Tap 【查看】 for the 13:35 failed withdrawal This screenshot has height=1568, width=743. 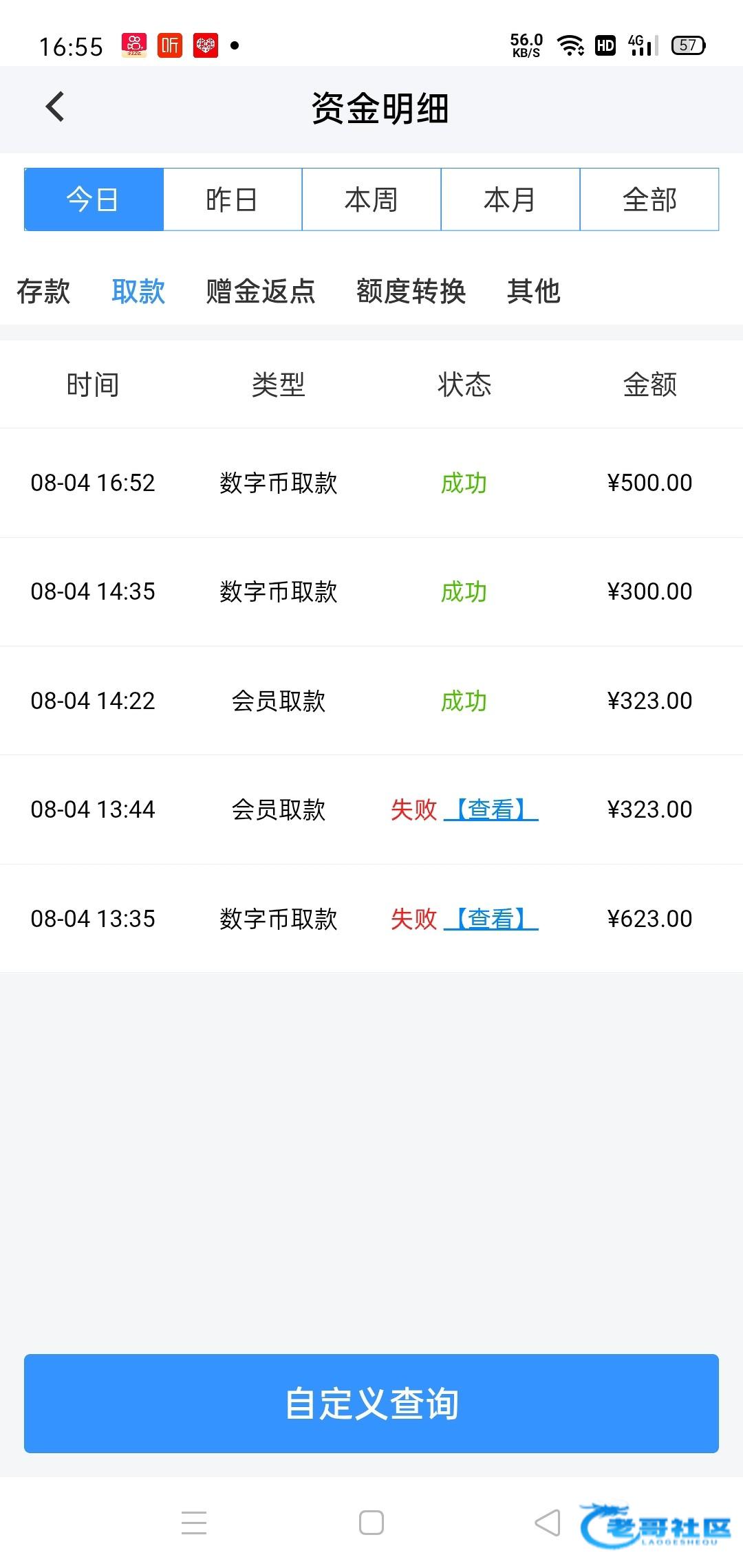pos(491,919)
